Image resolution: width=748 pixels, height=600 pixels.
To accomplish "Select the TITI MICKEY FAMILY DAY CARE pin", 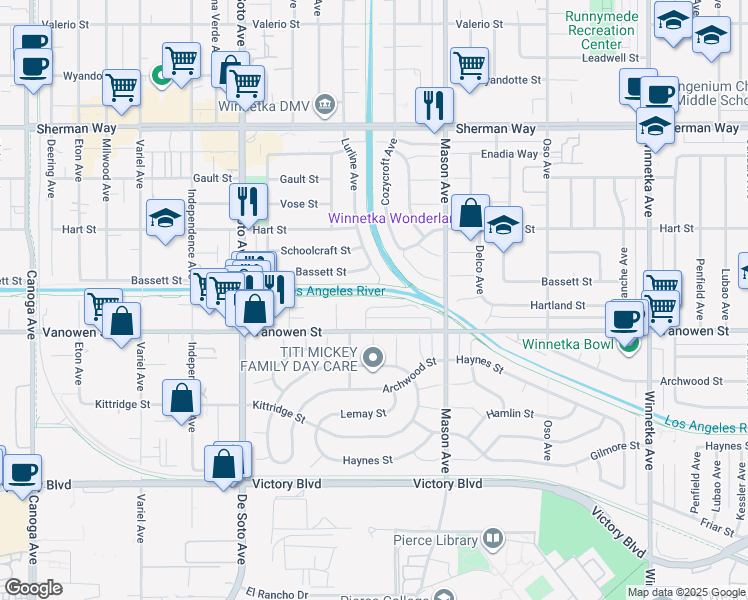I will (x=373, y=357).
